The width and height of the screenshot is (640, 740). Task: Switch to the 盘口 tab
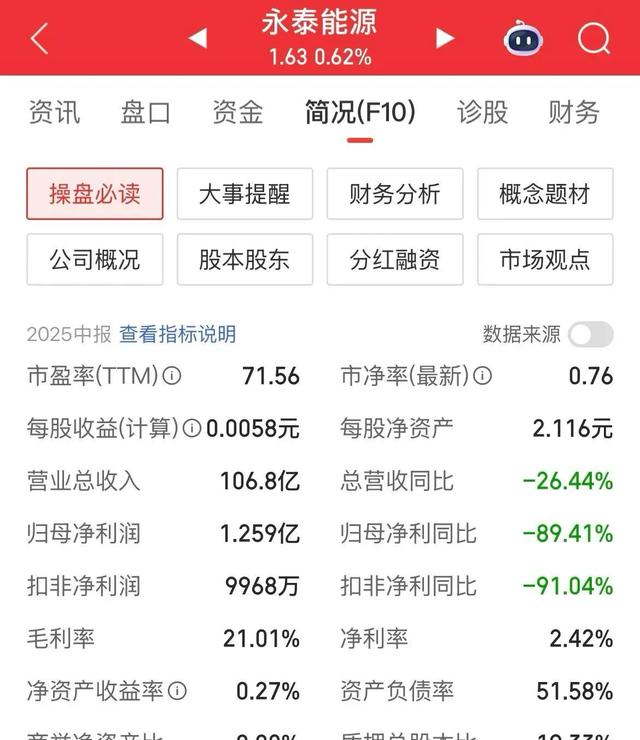(146, 112)
